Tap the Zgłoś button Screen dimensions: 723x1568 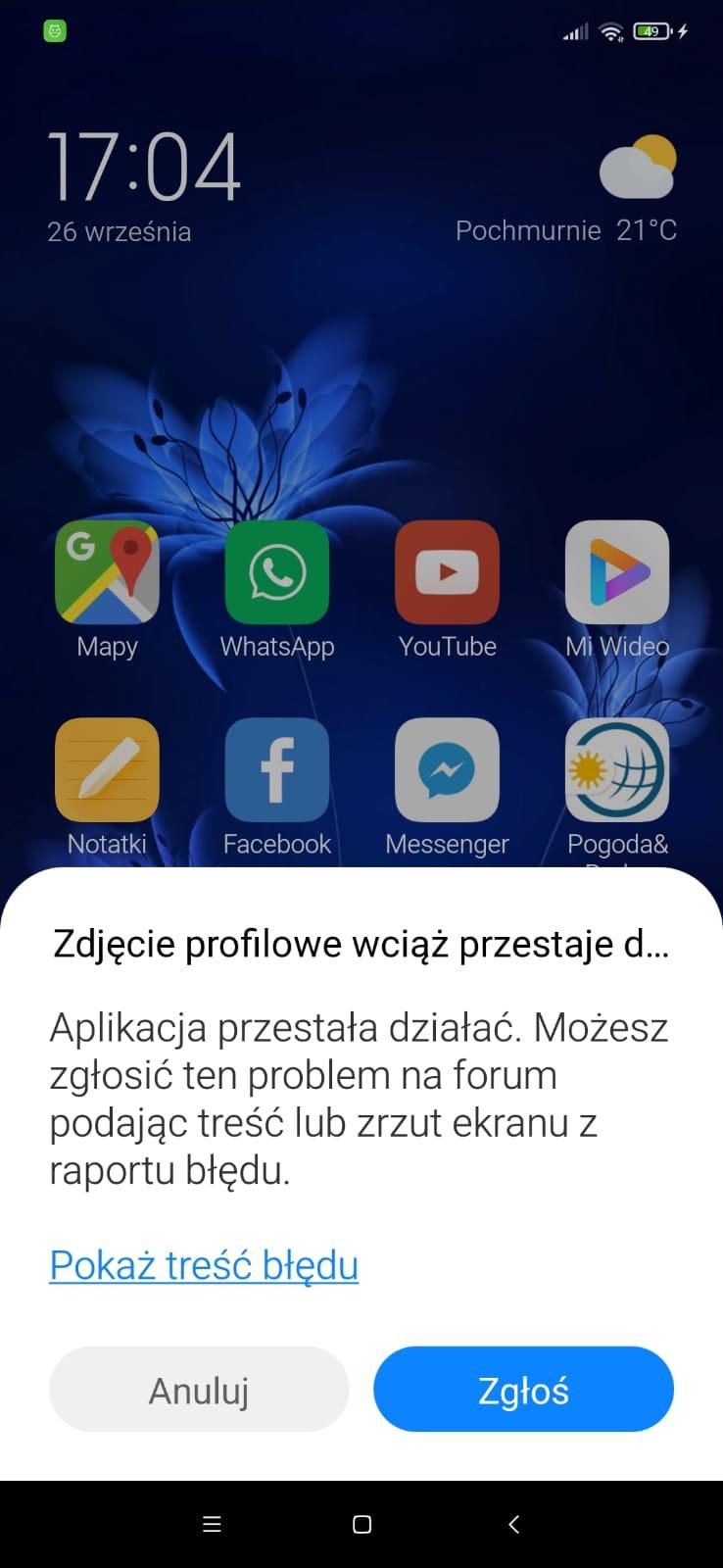[523, 1390]
